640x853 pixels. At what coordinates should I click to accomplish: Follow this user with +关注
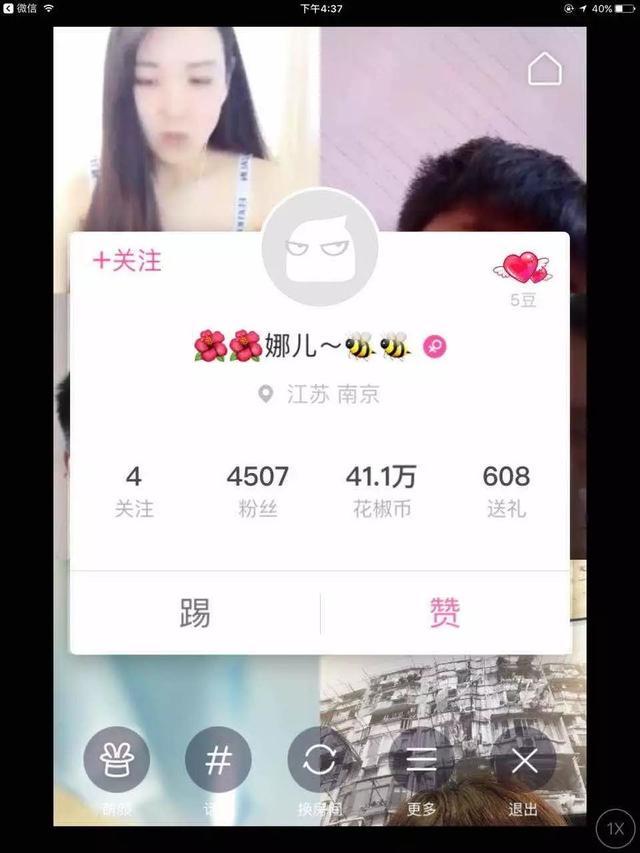pyautogui.click(x=127, y=261)
